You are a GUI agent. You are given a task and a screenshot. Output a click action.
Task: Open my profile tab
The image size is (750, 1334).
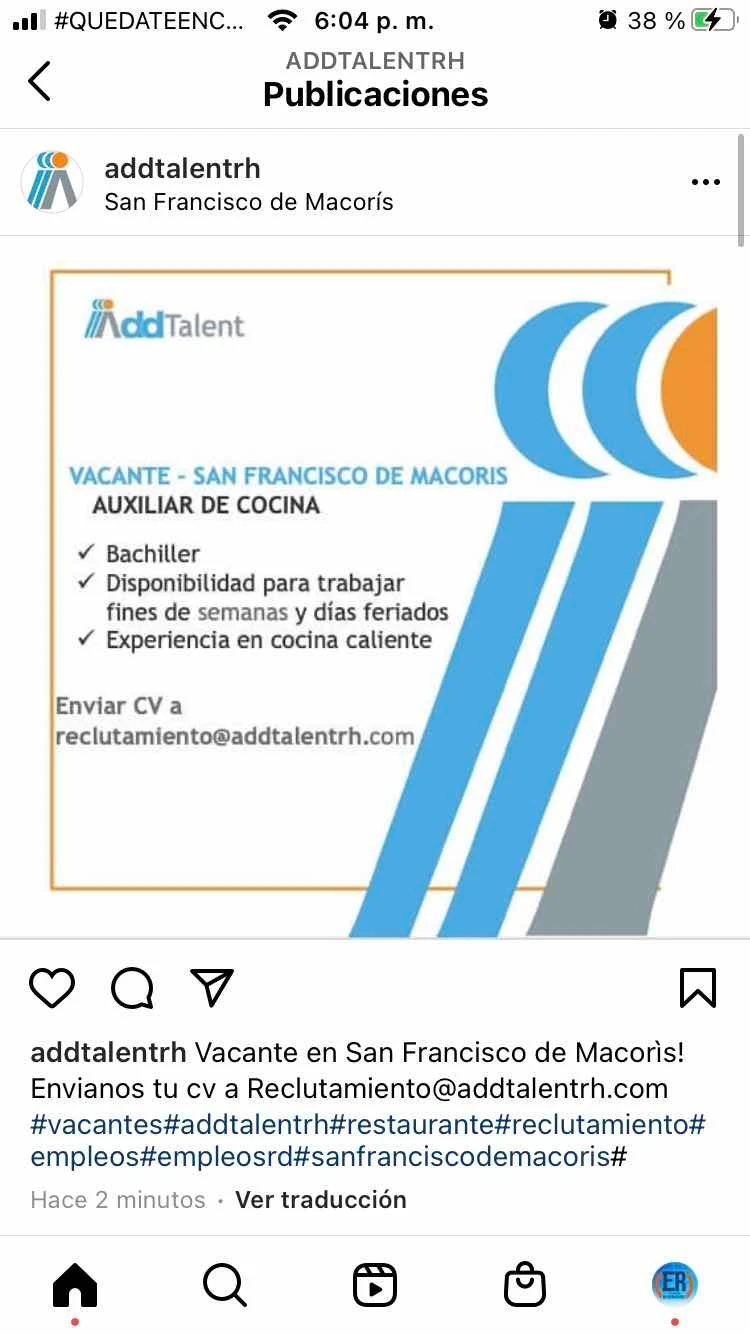(675, 1284)
